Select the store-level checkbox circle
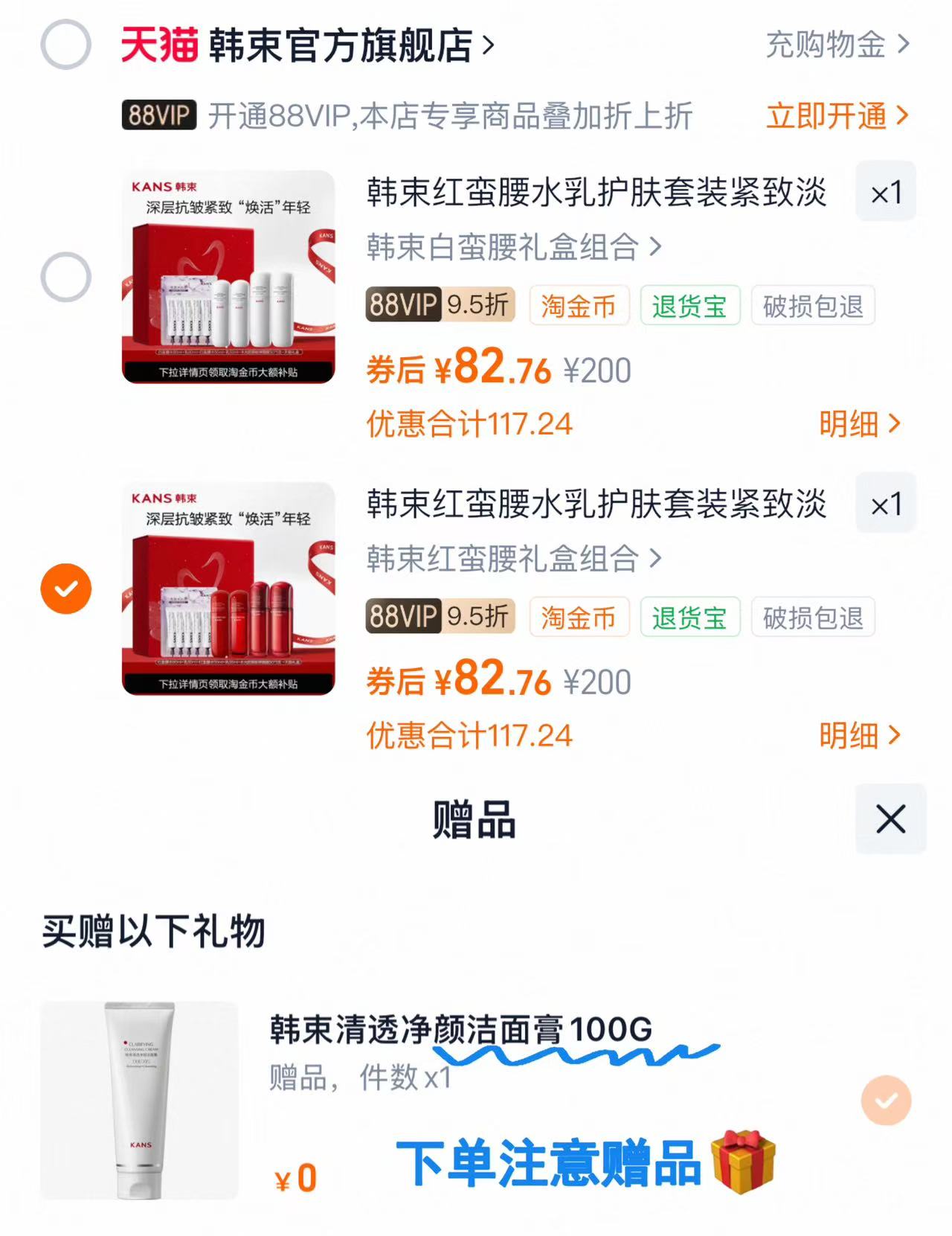This screenshot has height=1236, width=952. point(65,45)
